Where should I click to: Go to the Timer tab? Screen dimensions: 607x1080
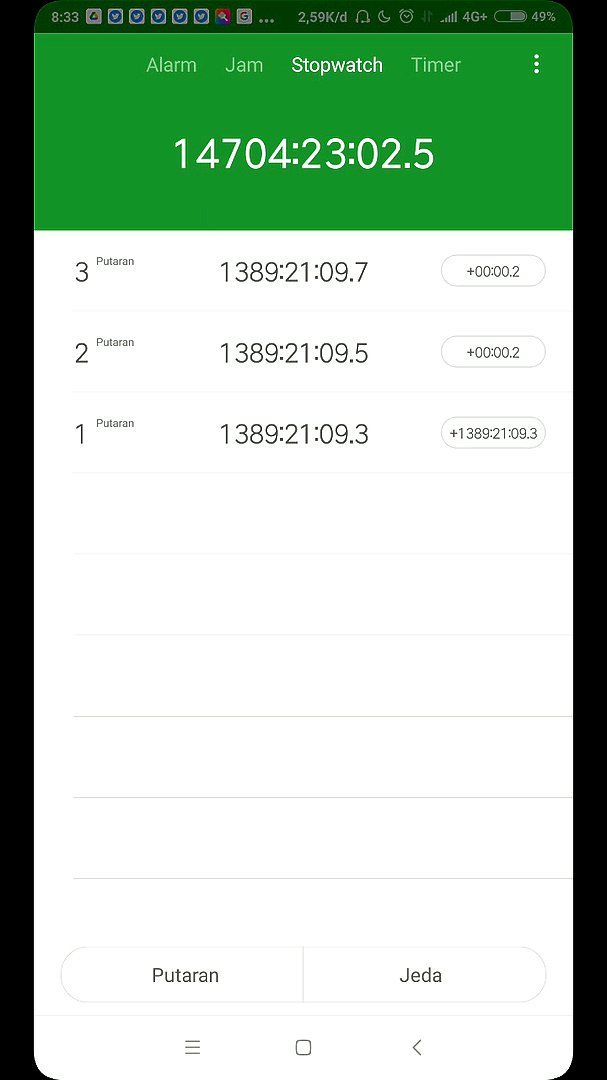(435, 65)
